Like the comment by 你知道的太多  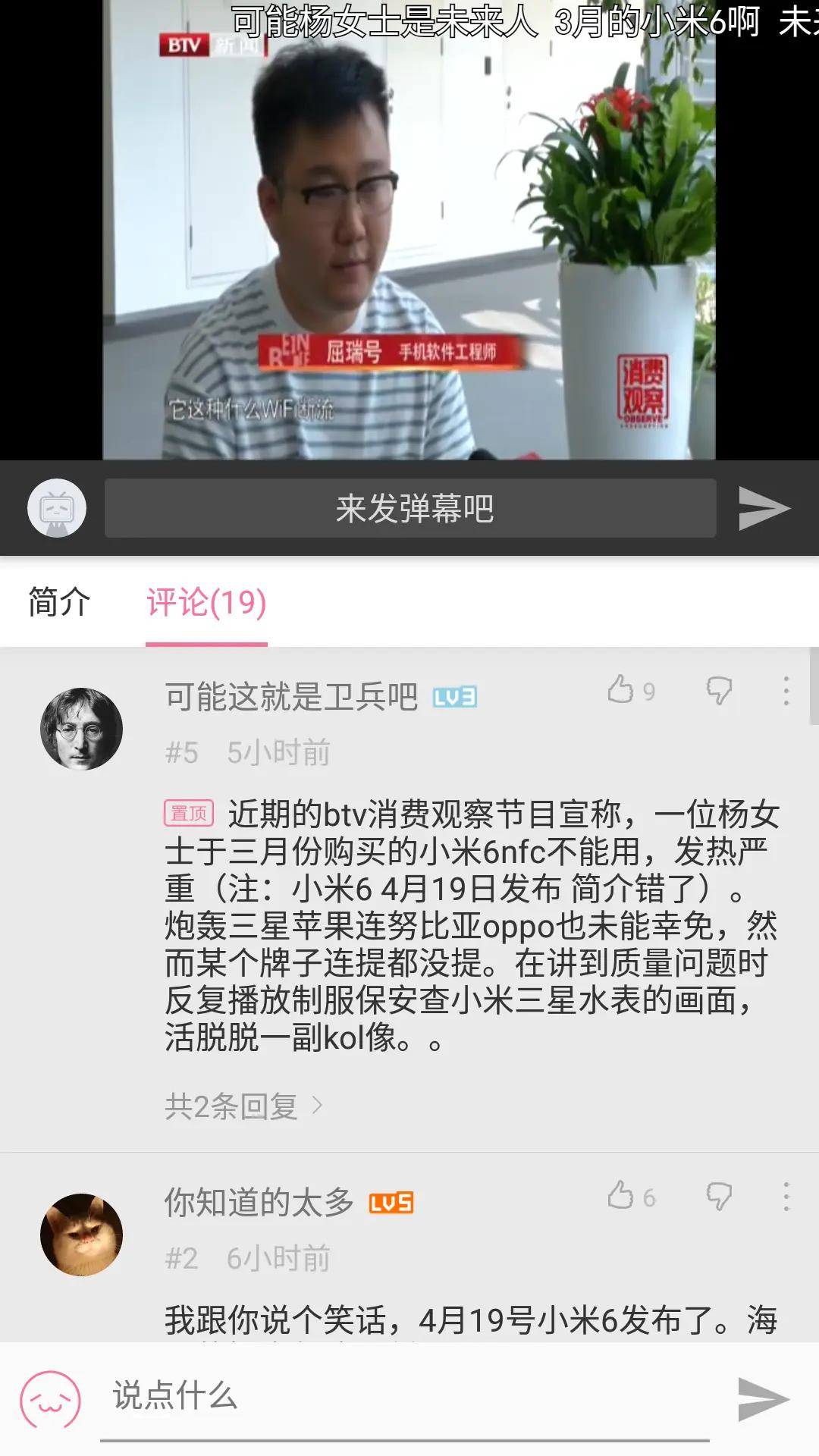click(631, 1197)
